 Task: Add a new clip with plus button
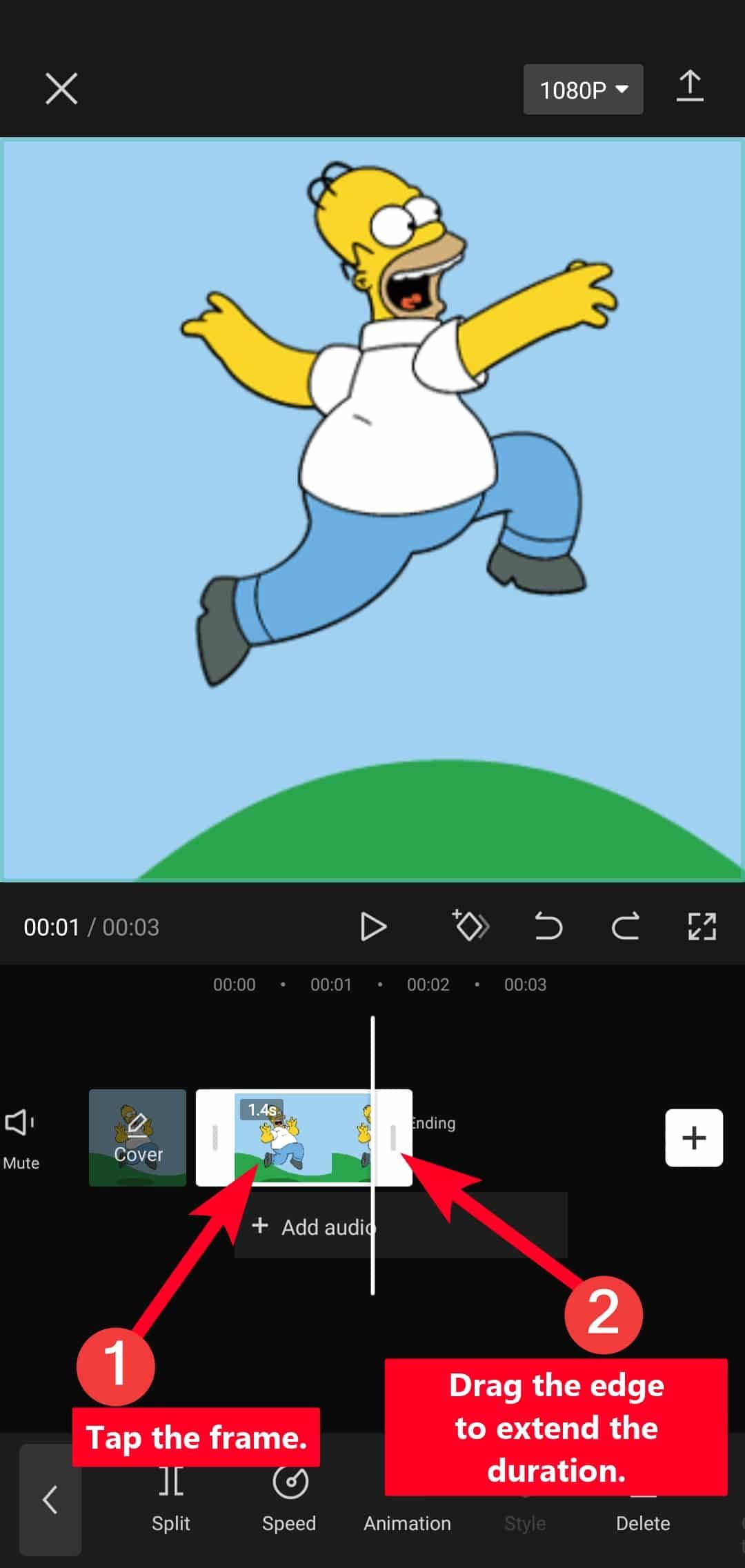[693, 1138]
